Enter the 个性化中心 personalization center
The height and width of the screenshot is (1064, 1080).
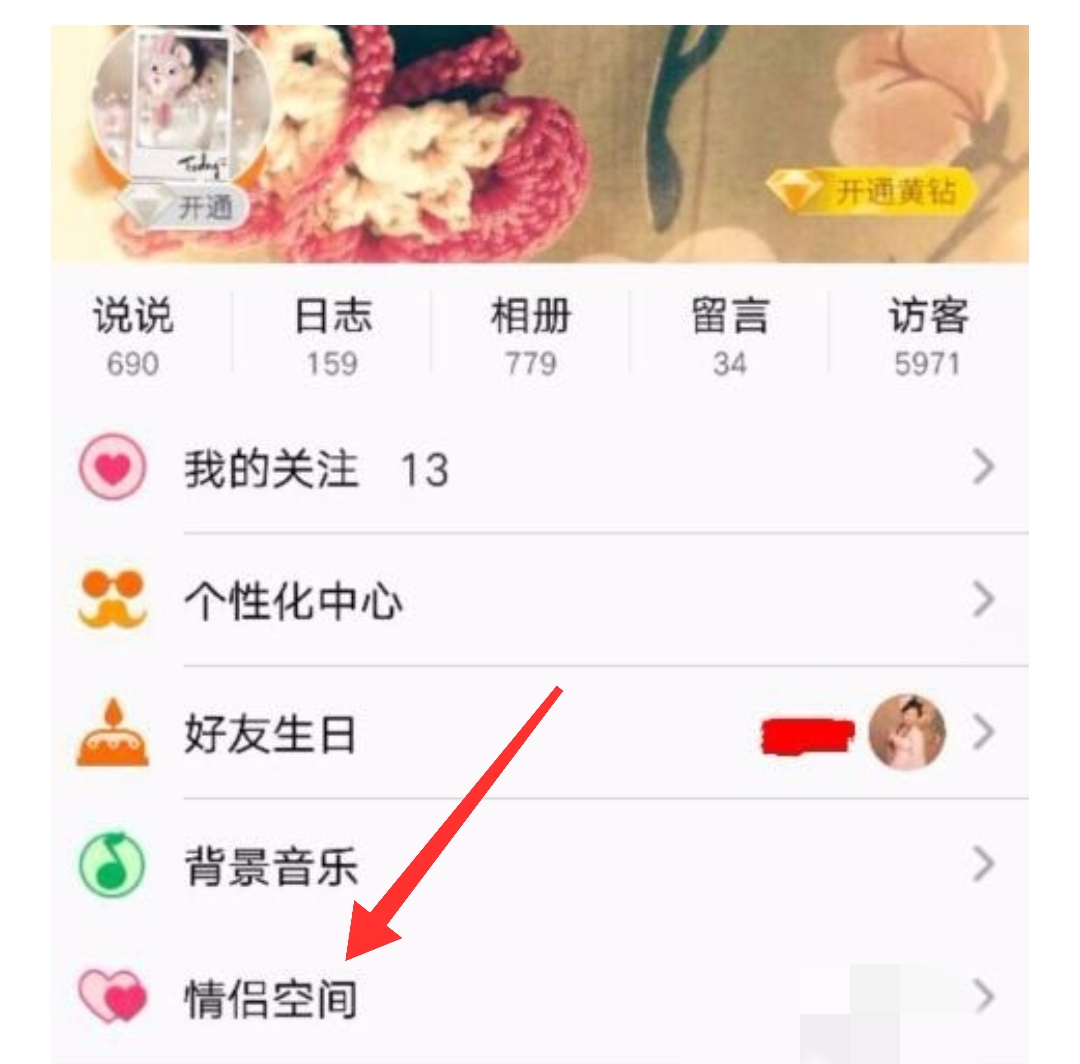[x=540, y=601]
